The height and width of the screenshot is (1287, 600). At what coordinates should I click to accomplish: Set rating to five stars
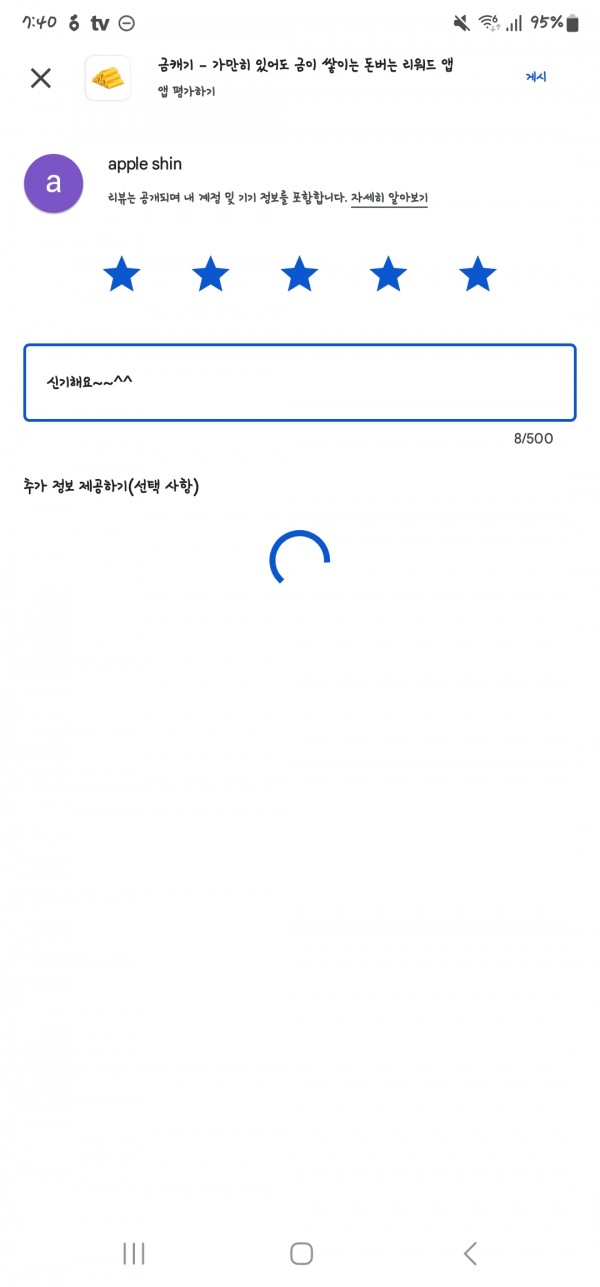(478, 273)
